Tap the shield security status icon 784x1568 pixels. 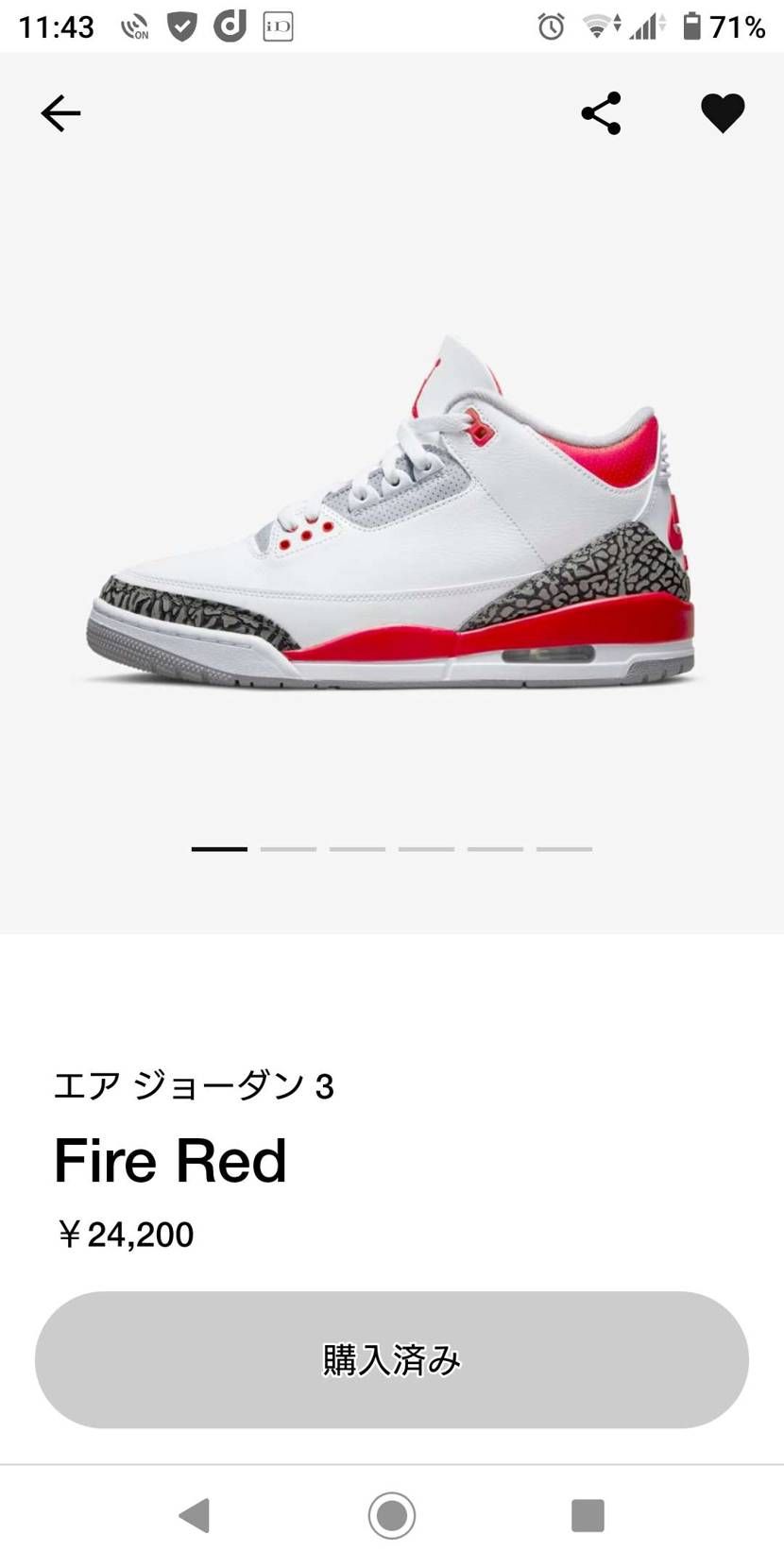tap(180, 26)
